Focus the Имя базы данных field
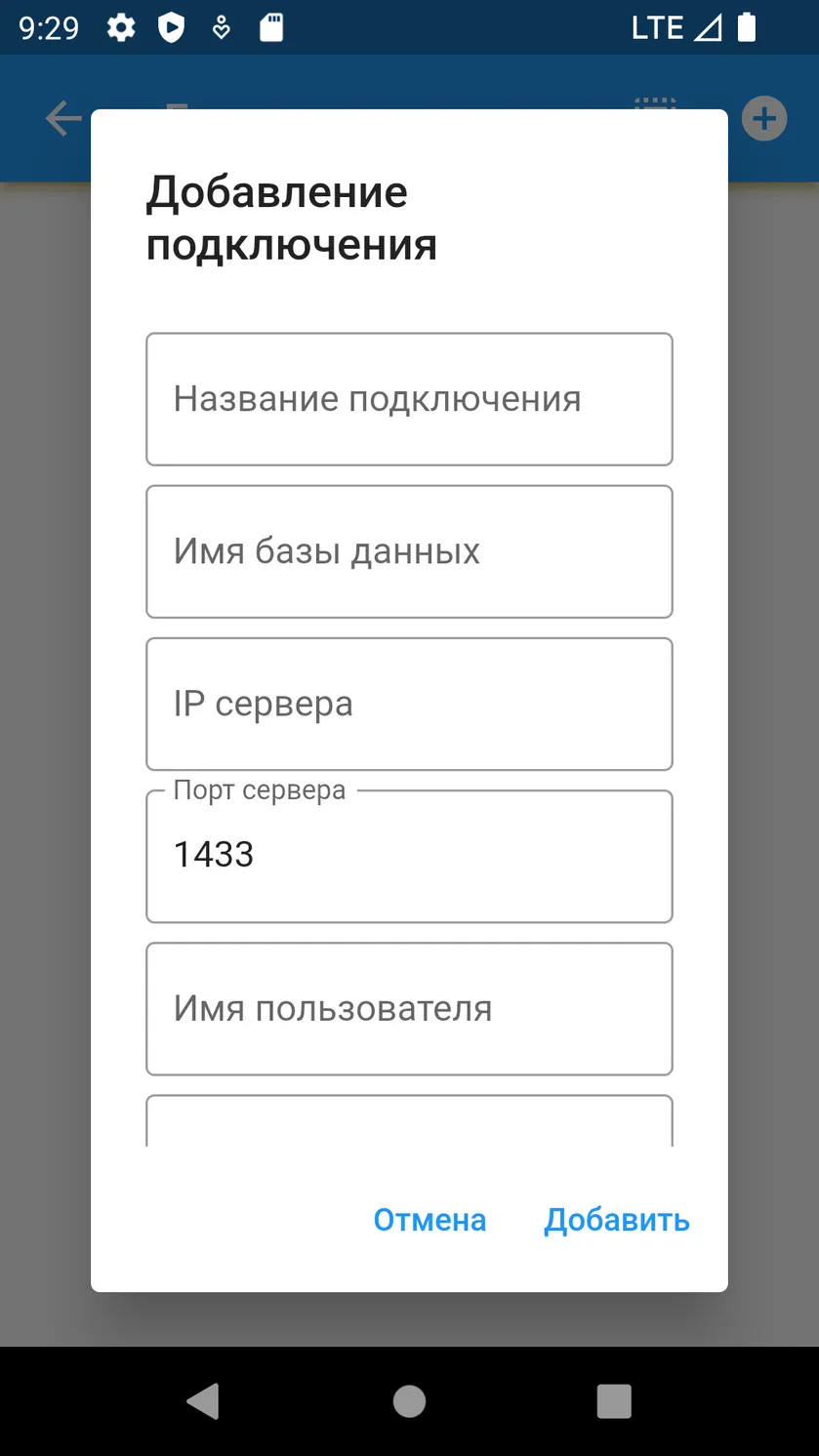The image size is (819, 1456). (409, 551)
